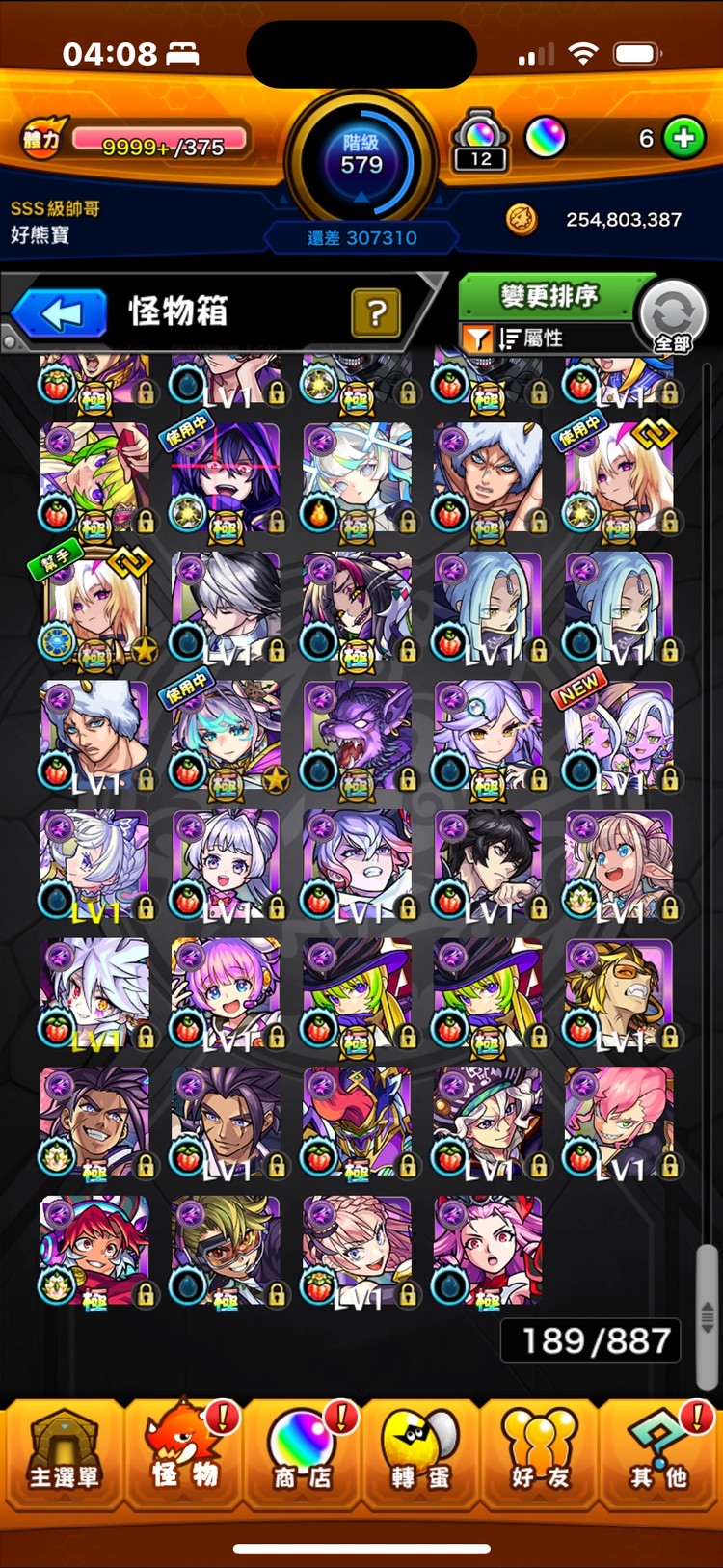The height and width of the screenshot is (1568, 723).
Task: Open the question mark help button
Action: tap(376, 312)
